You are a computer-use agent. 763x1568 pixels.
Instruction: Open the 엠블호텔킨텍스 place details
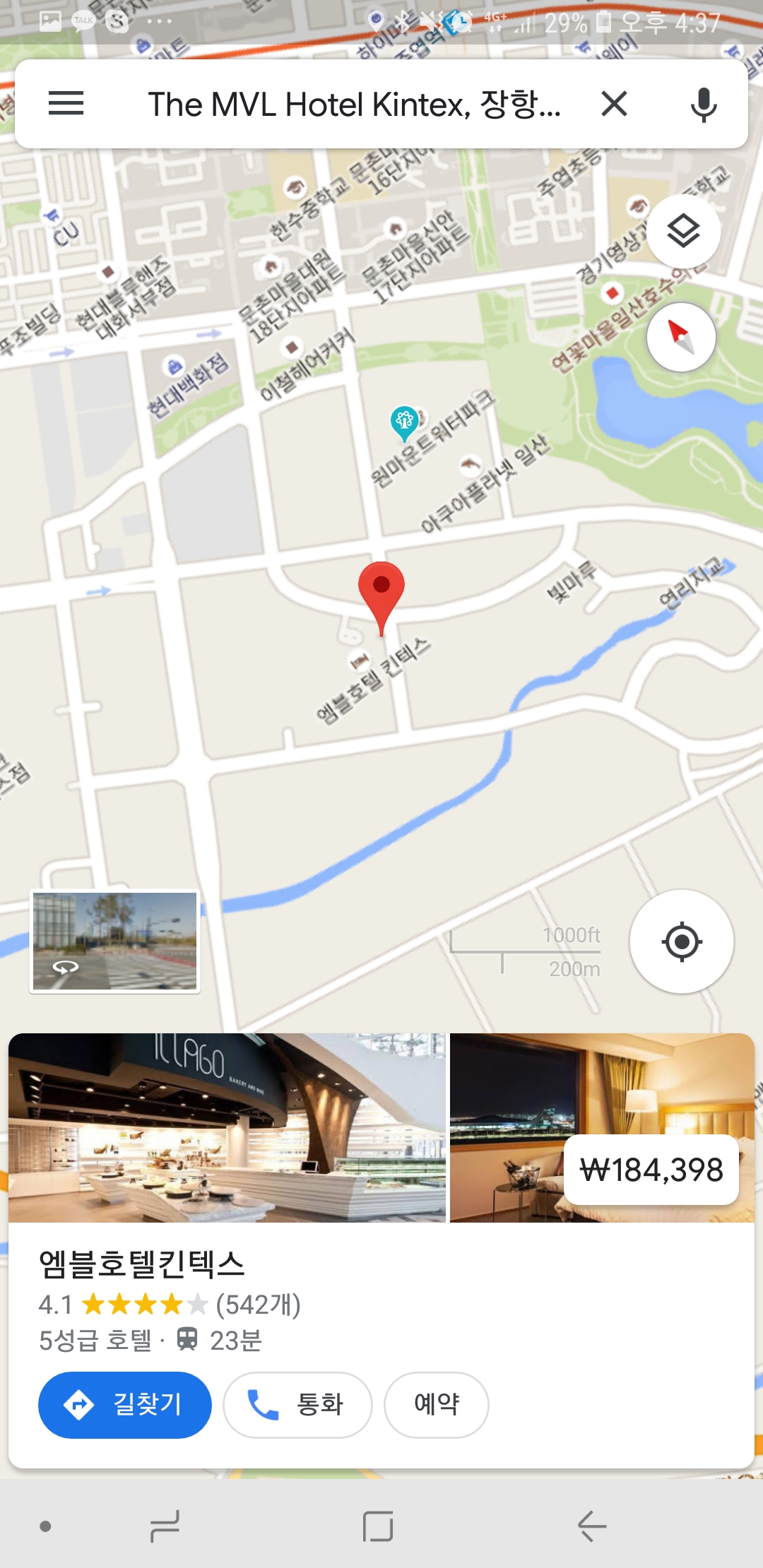point(142,1264)
